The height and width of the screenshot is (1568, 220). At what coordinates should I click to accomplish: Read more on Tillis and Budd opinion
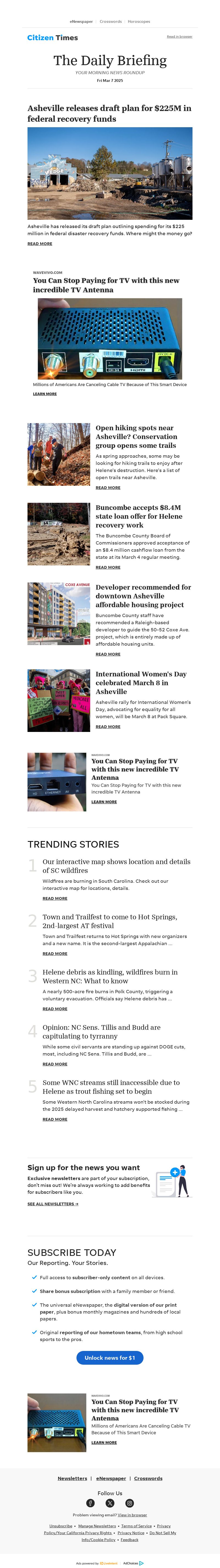[55, 1064]
